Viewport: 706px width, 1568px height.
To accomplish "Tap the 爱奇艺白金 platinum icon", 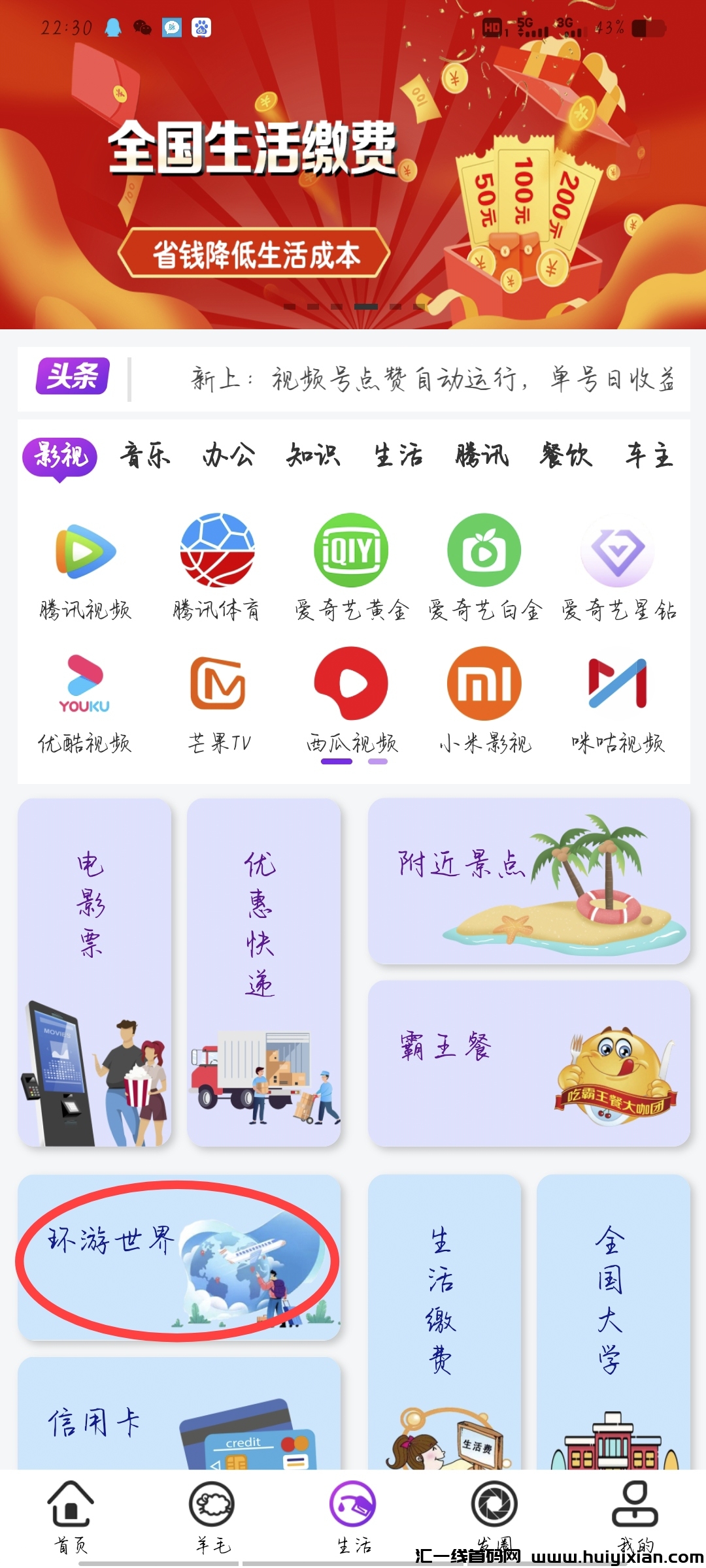I will (484, 551).
